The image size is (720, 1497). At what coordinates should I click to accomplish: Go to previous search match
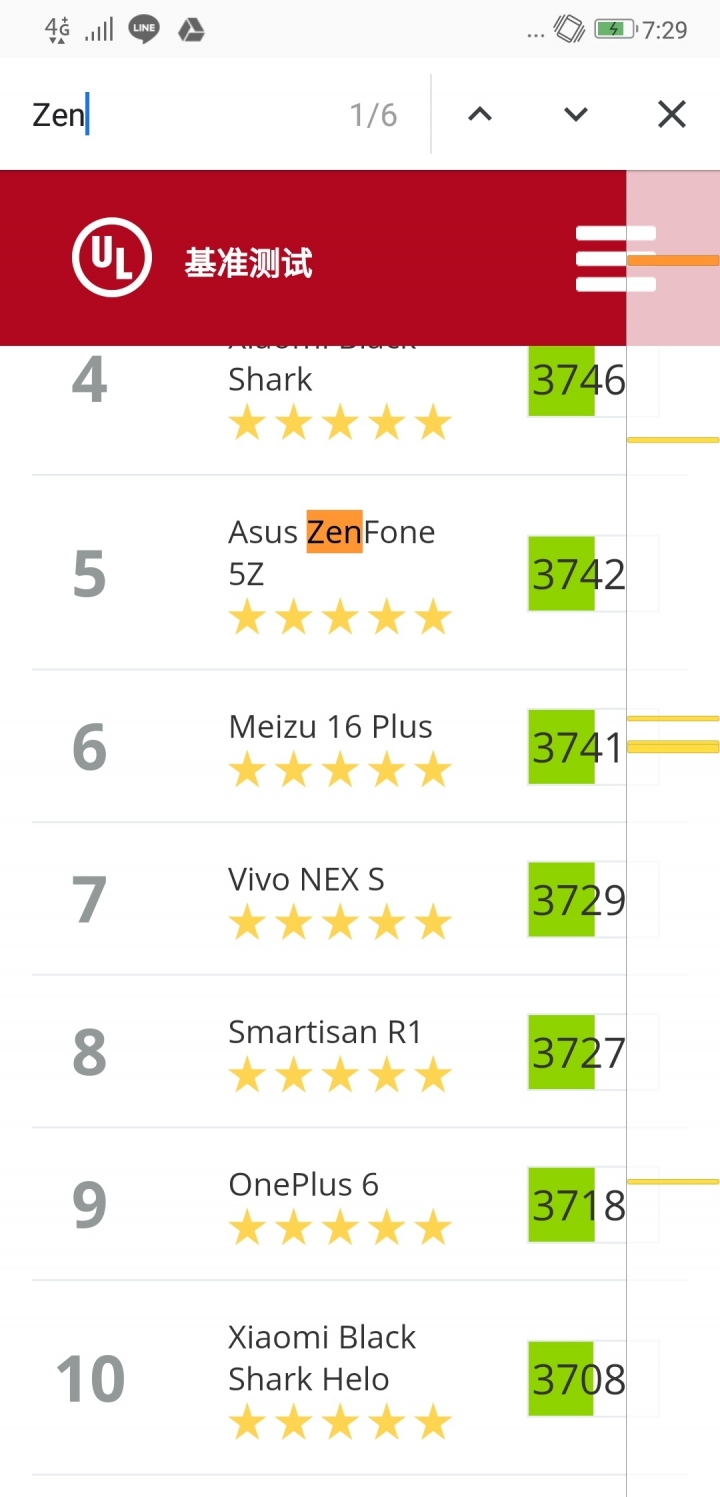coord(480,115)
